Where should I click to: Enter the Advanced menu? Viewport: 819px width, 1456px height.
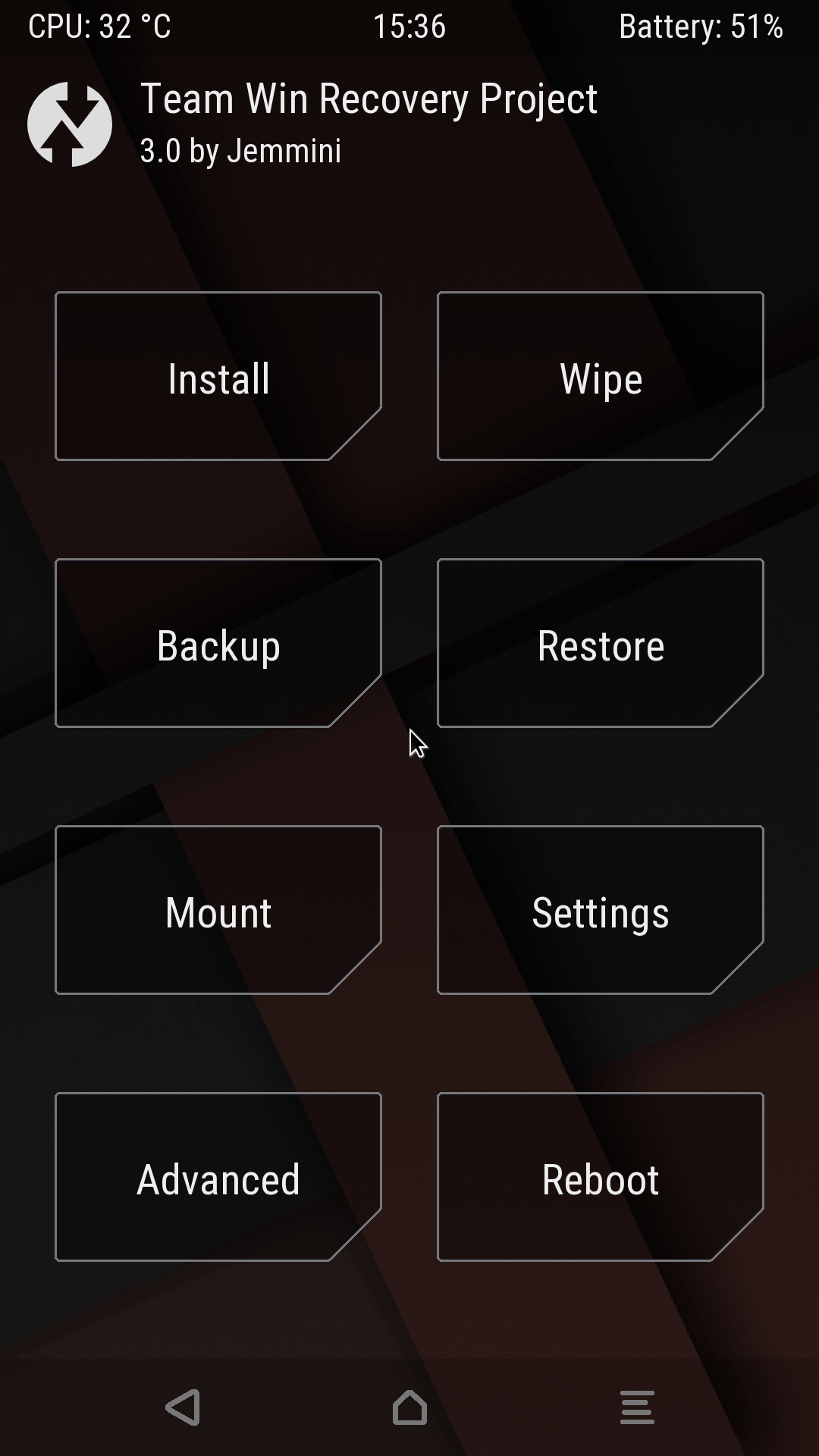pos(218,1177)
